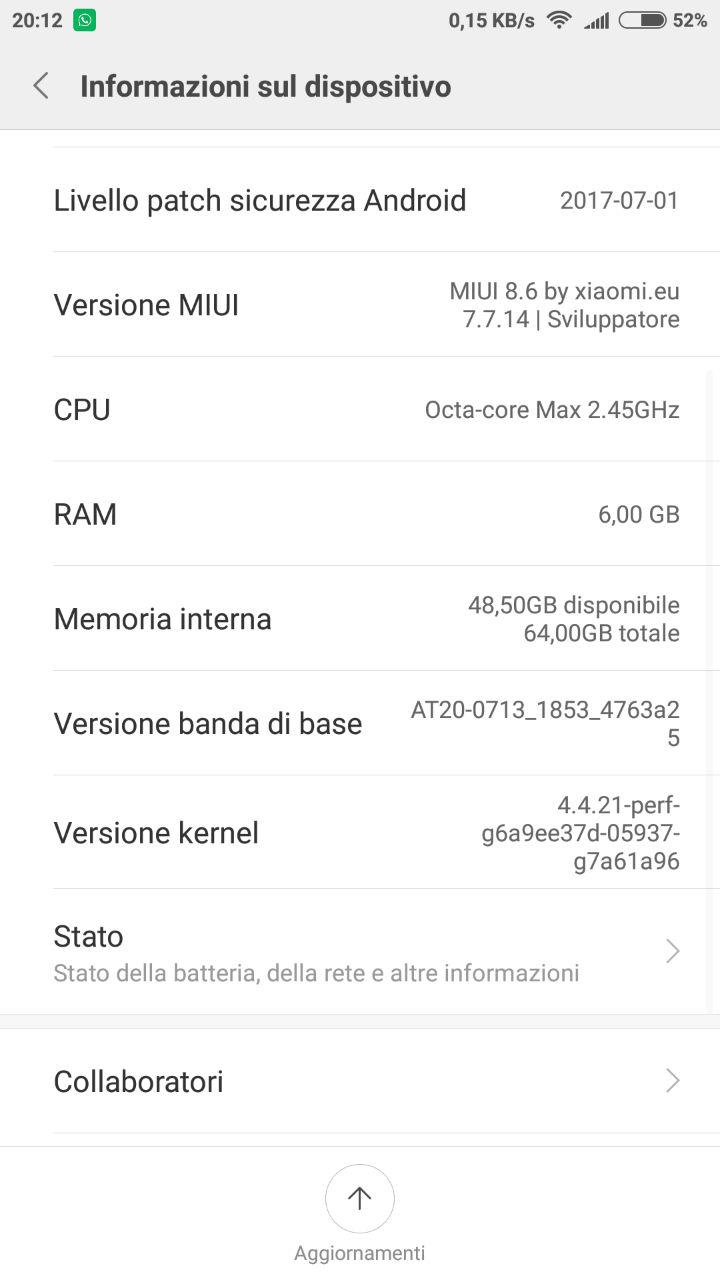Tap the Versione MIUI row
This screenshot has width=720, height=1280.
point(360,304)
